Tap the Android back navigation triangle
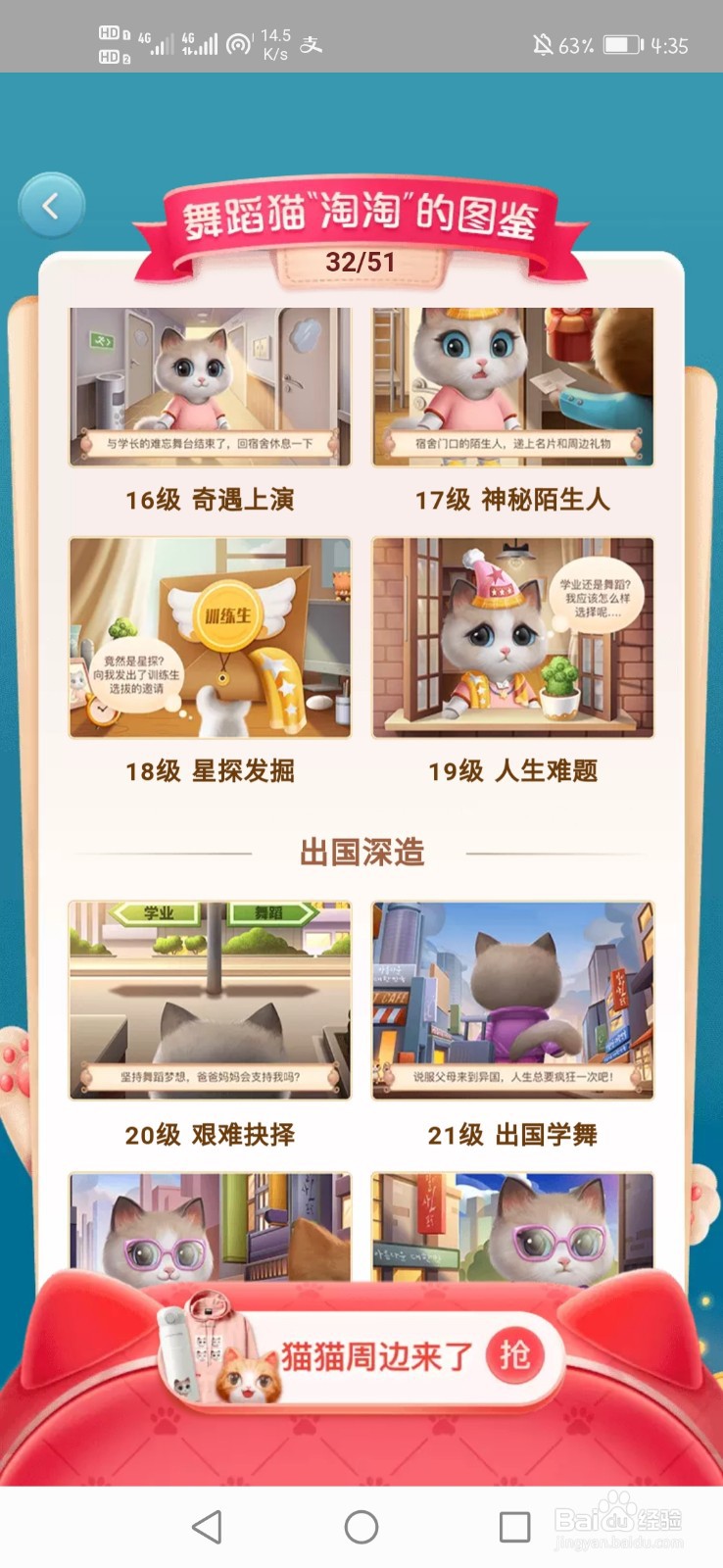Screen dimensions: 723x1568 207,1526
